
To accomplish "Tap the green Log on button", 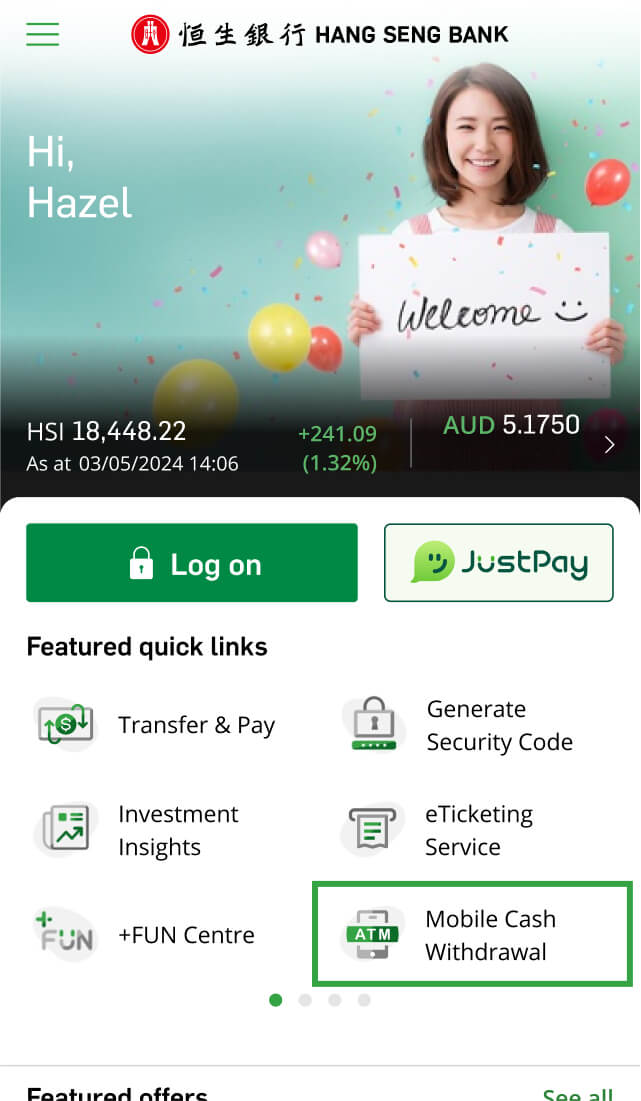I will [191, 563].
